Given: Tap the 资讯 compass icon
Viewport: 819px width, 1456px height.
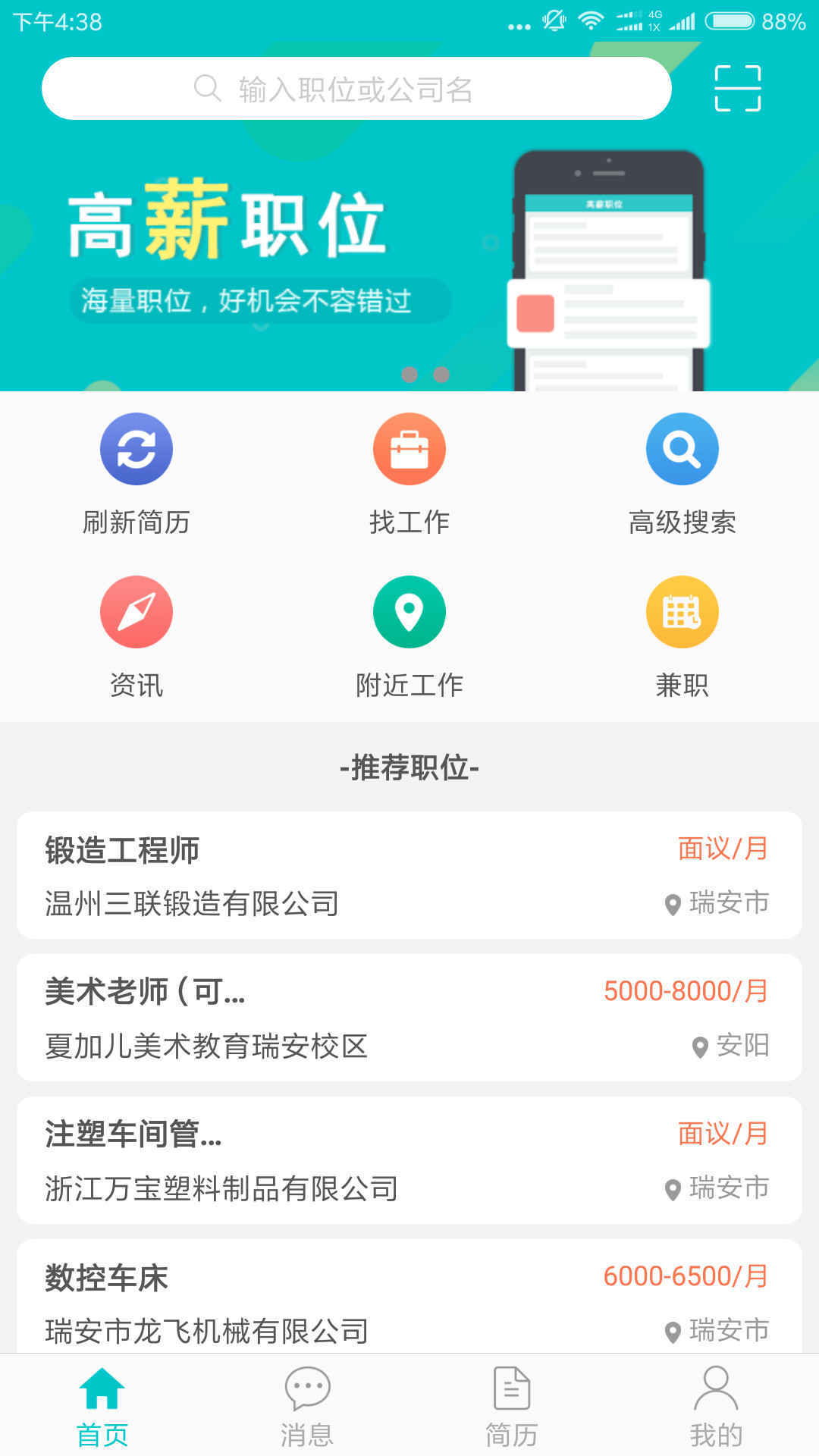Looking at the screenshot, I should click(x=136, y=612).
